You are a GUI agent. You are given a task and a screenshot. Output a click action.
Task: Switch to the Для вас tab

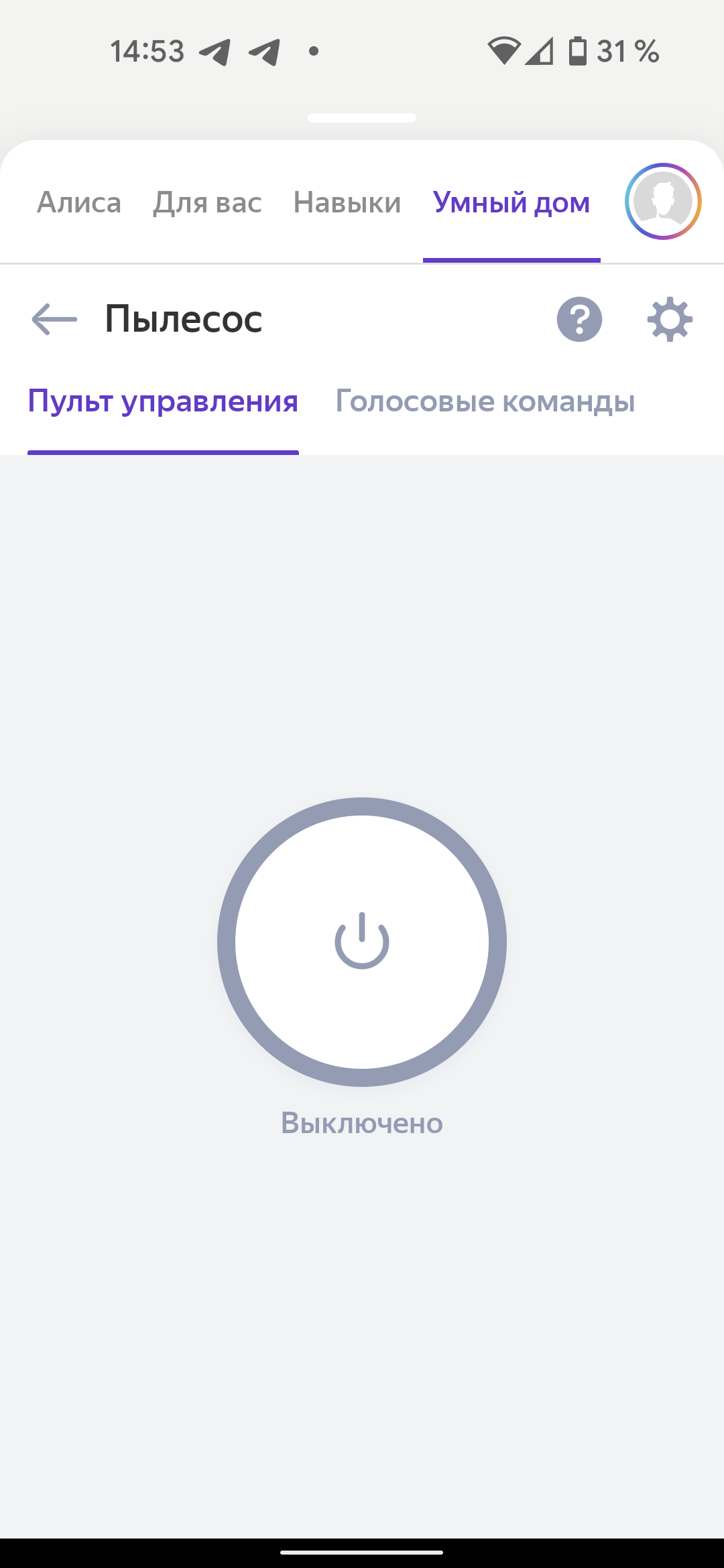click(x=207, y=202)
